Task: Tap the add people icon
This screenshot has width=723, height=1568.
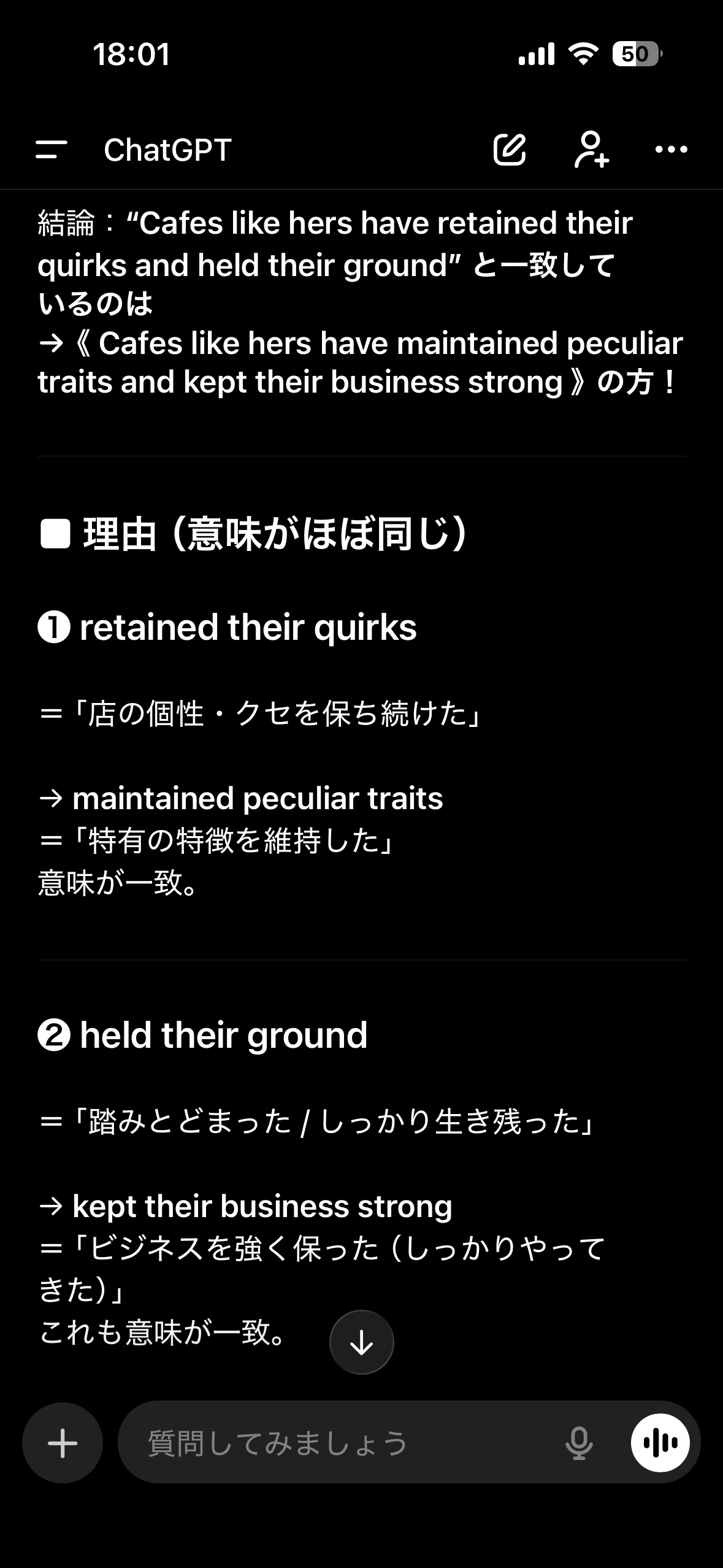Action: (591, 150)
